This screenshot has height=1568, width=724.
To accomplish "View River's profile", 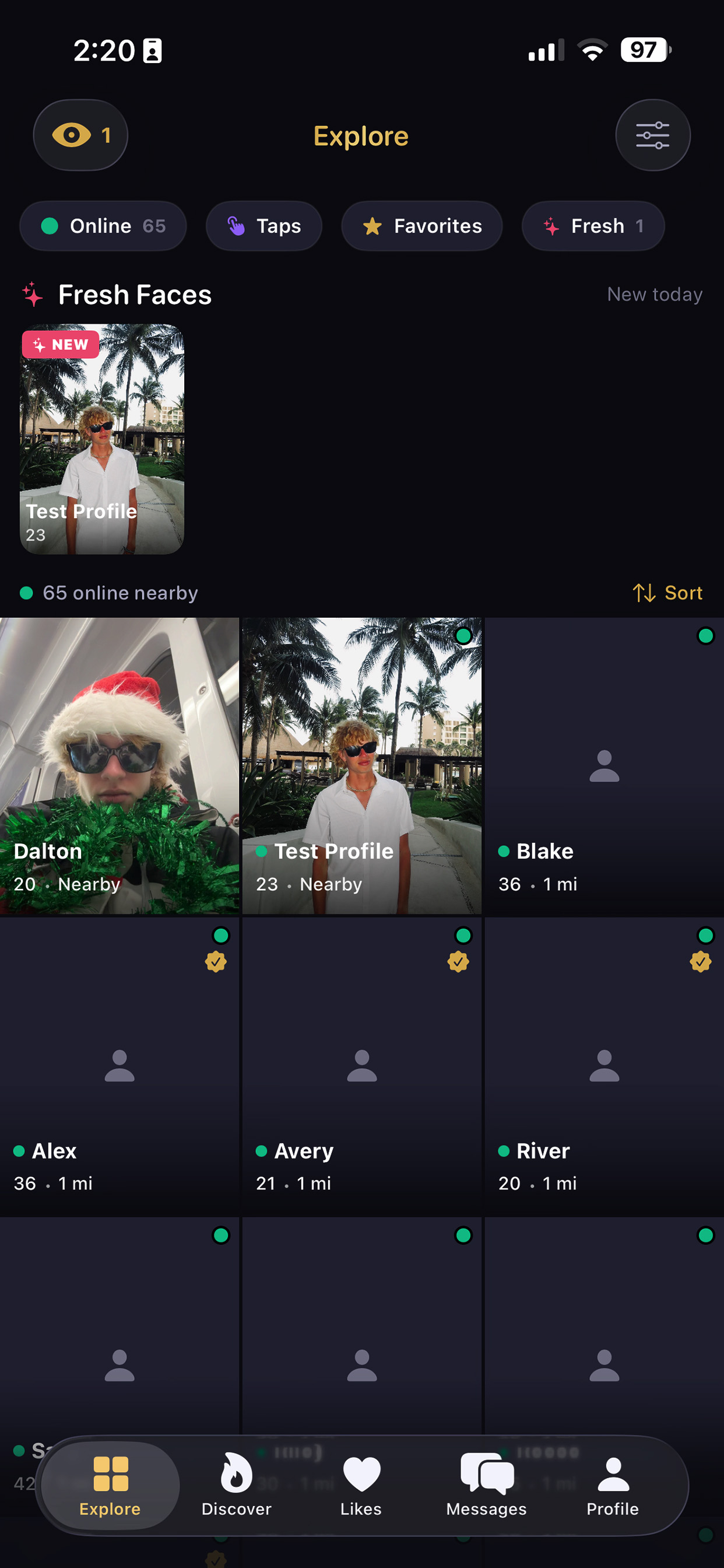I will tap(603, 1065).
